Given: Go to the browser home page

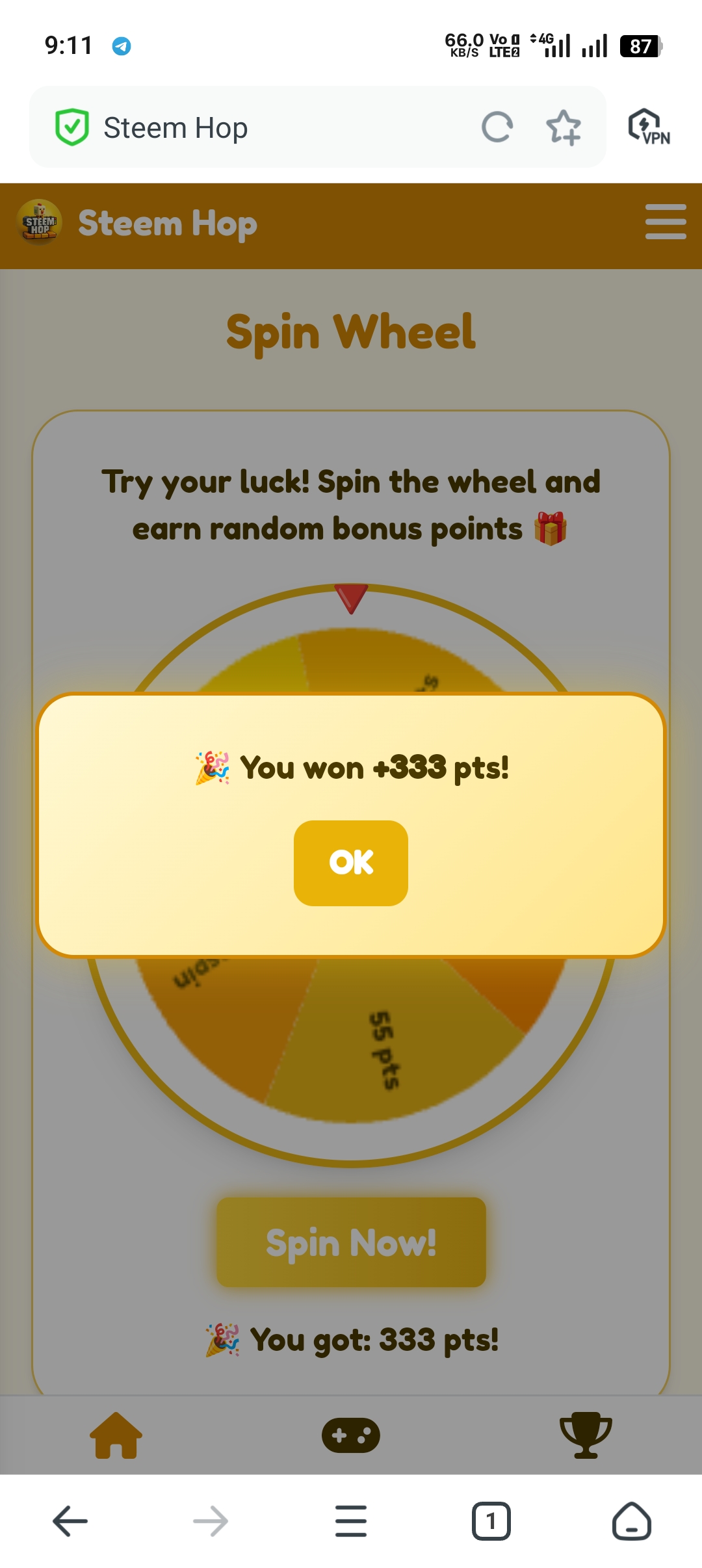Looking at the screenshot, I should click(631, 1521).
